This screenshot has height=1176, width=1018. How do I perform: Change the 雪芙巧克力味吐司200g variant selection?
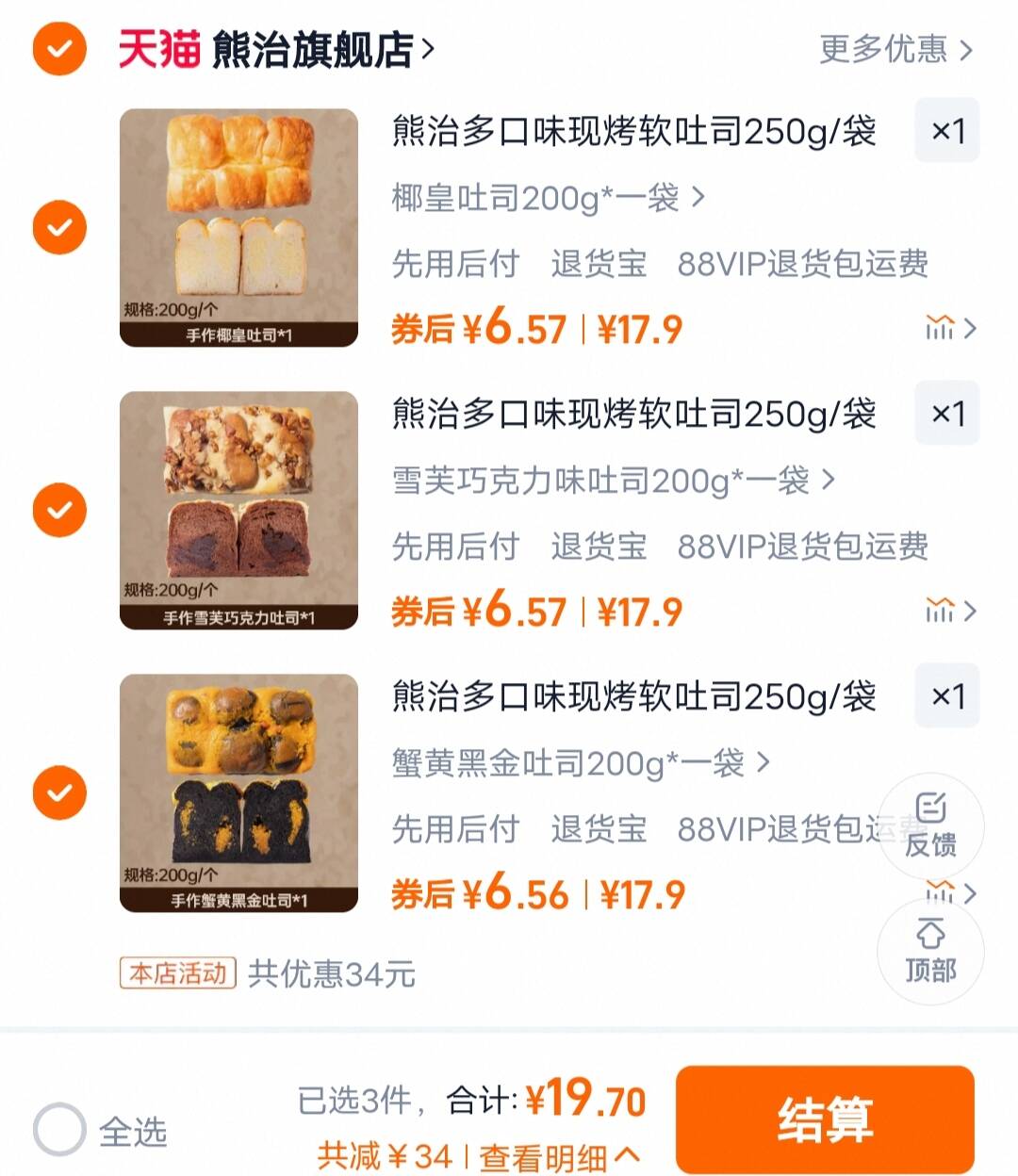coord(613,481)
